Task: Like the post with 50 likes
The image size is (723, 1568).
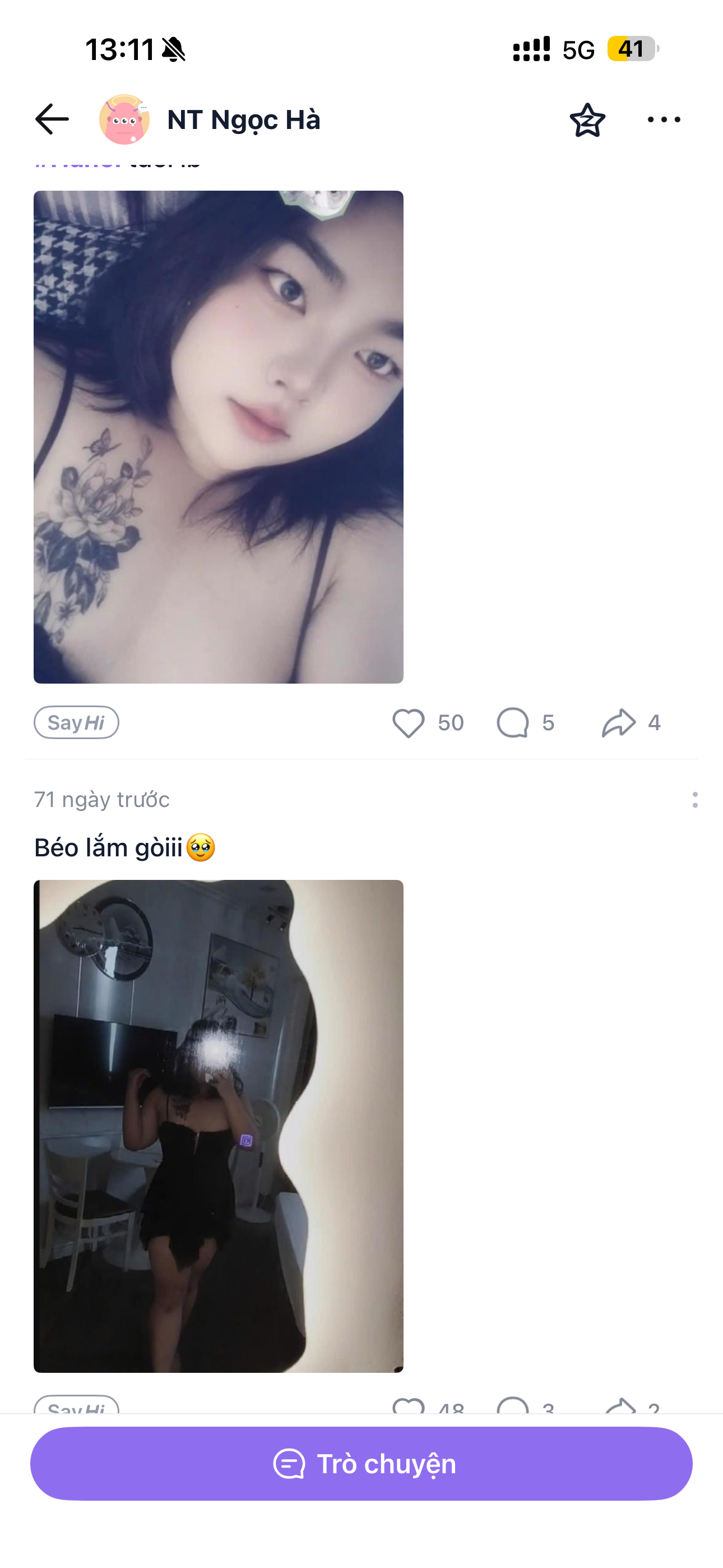Action: coord(409,722)
